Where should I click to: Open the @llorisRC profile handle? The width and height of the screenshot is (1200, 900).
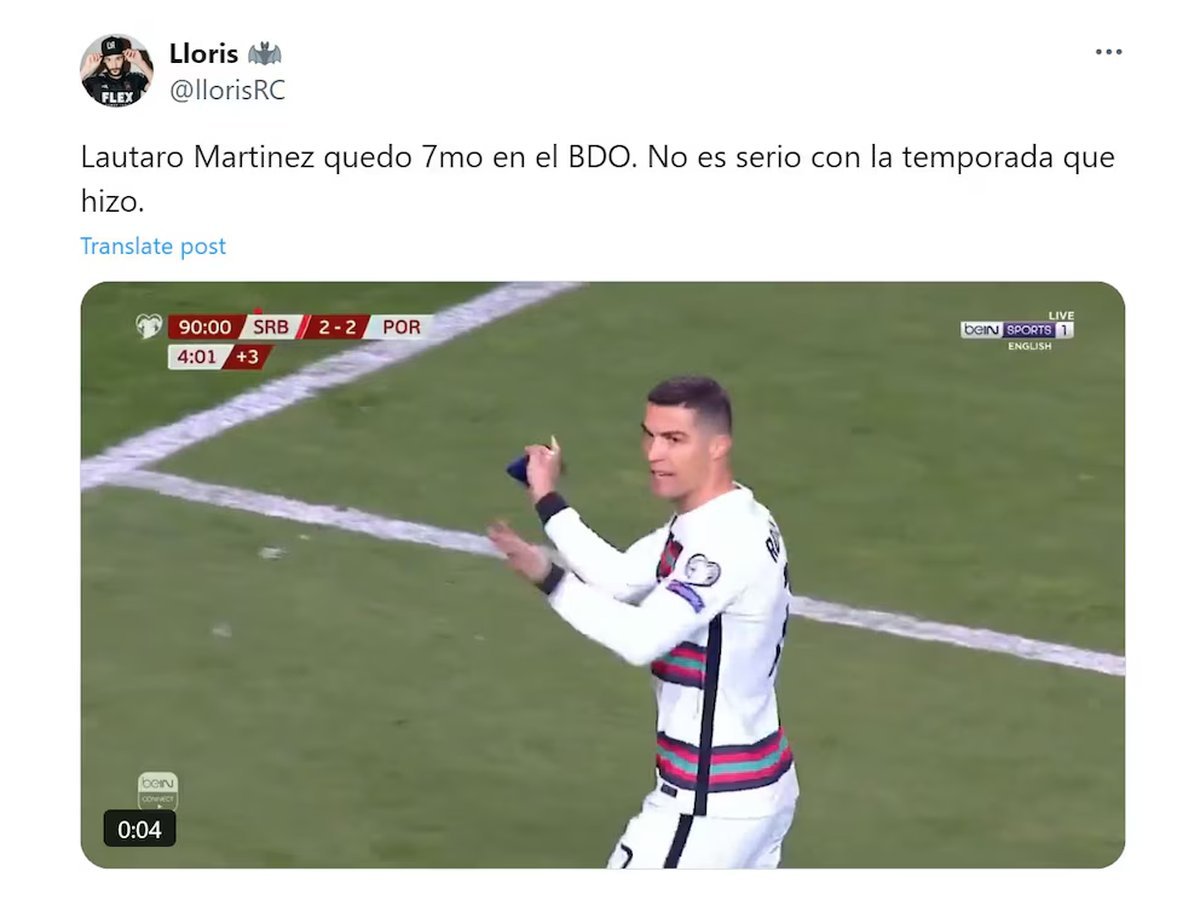(x=227, y=90)
